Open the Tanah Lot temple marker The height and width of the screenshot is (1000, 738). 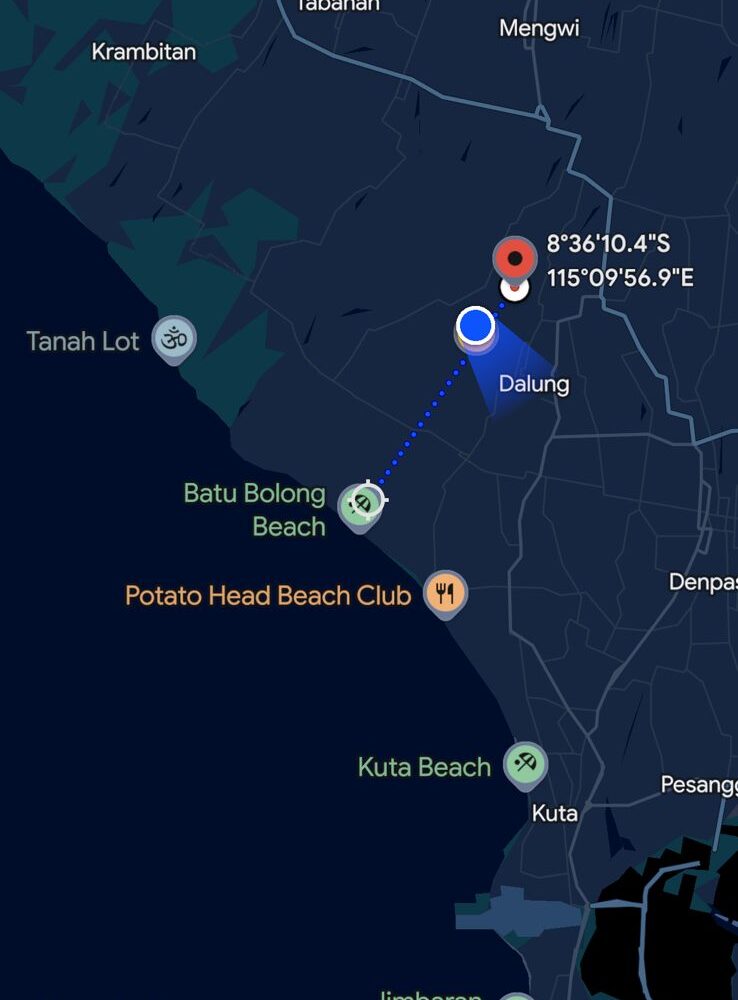click(x=173, y=340)
